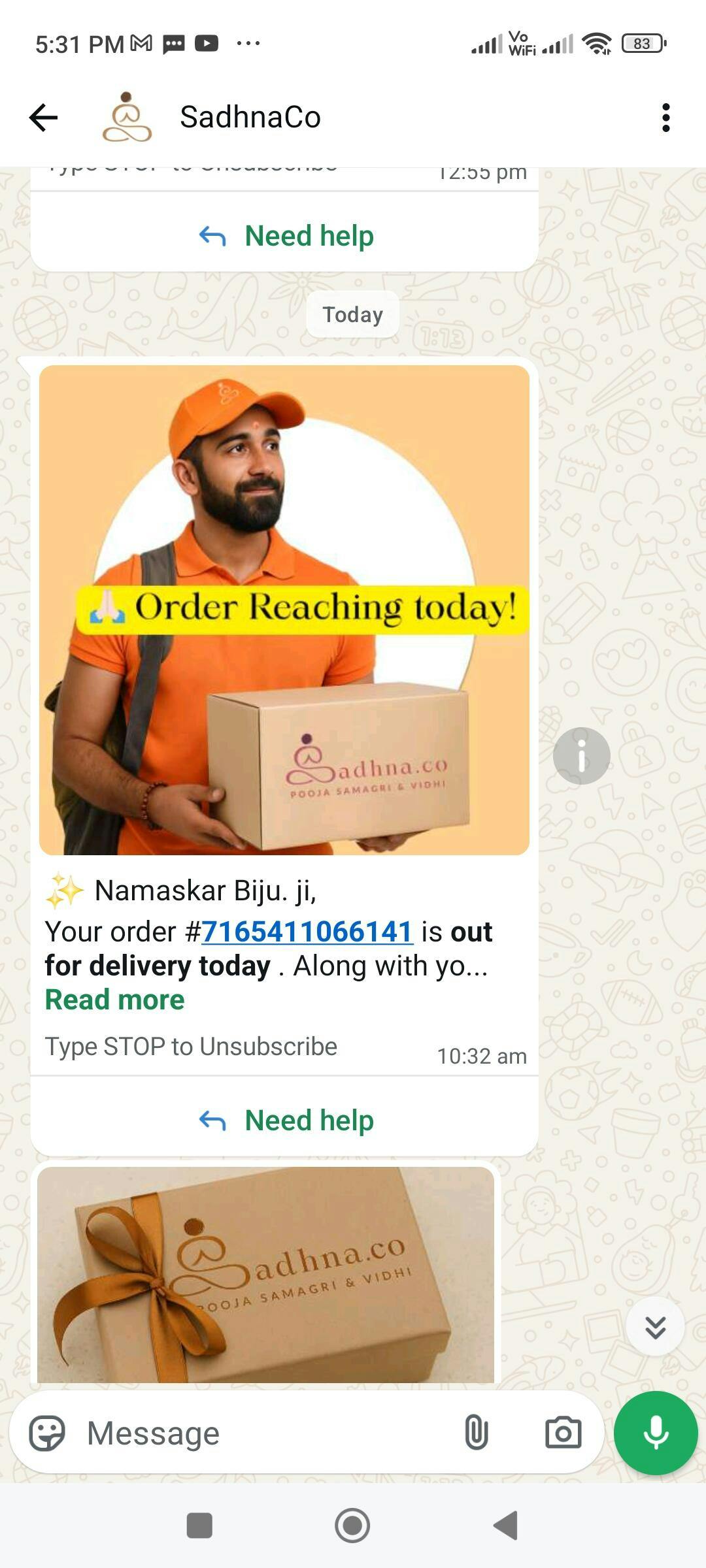Open the chat overflow menu
Image resolution: width=706 pixels, height=1568 pixels.
coord(665,118)
